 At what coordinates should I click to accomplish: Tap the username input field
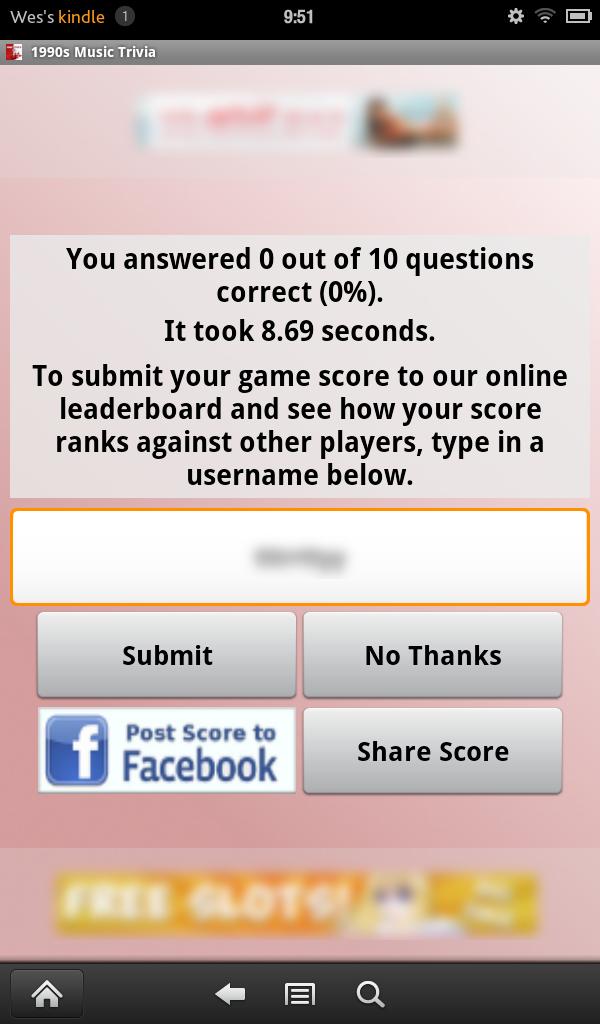(x=300, y=557)
